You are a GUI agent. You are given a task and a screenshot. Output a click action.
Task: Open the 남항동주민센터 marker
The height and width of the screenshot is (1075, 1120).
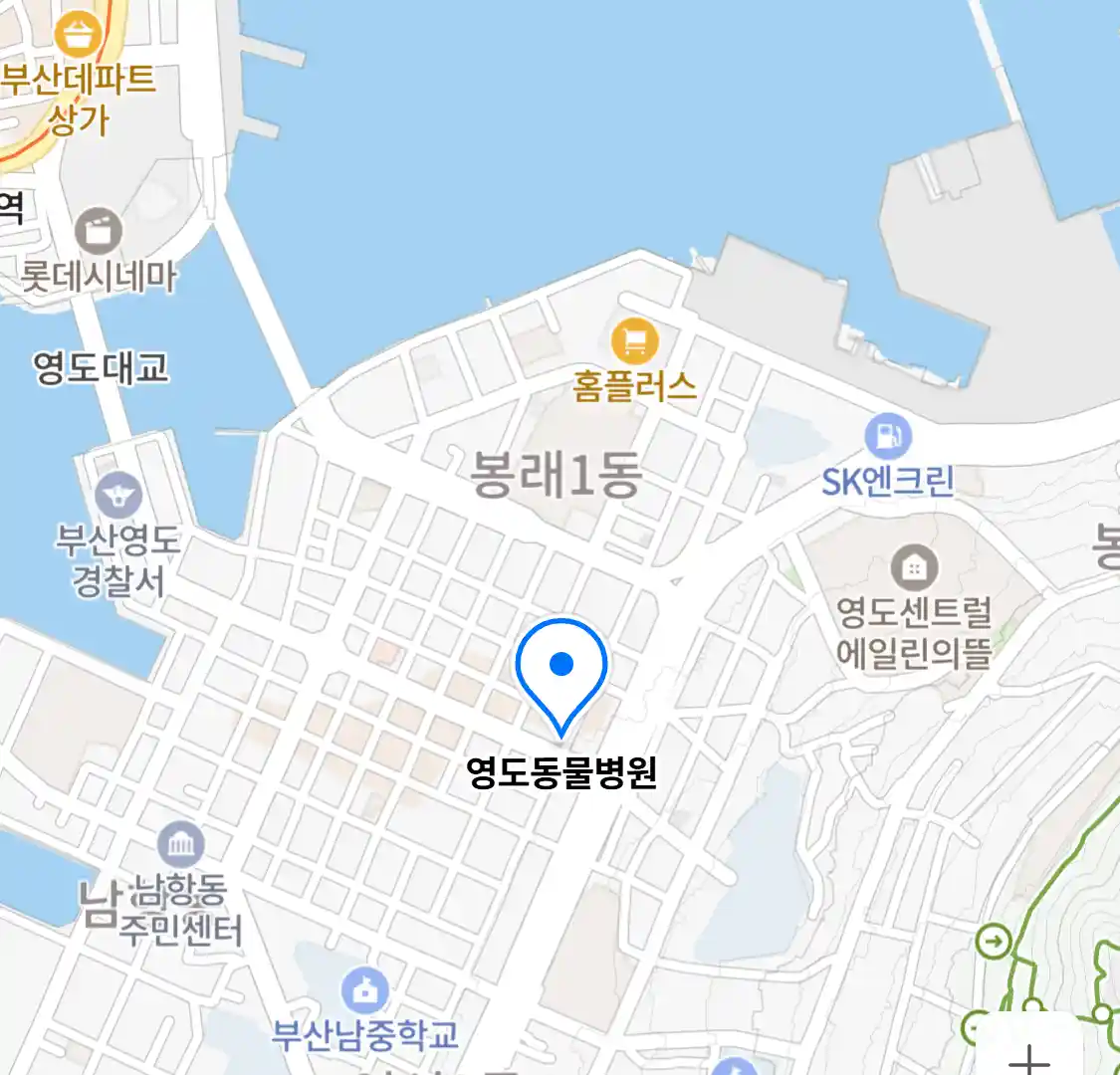180,847
